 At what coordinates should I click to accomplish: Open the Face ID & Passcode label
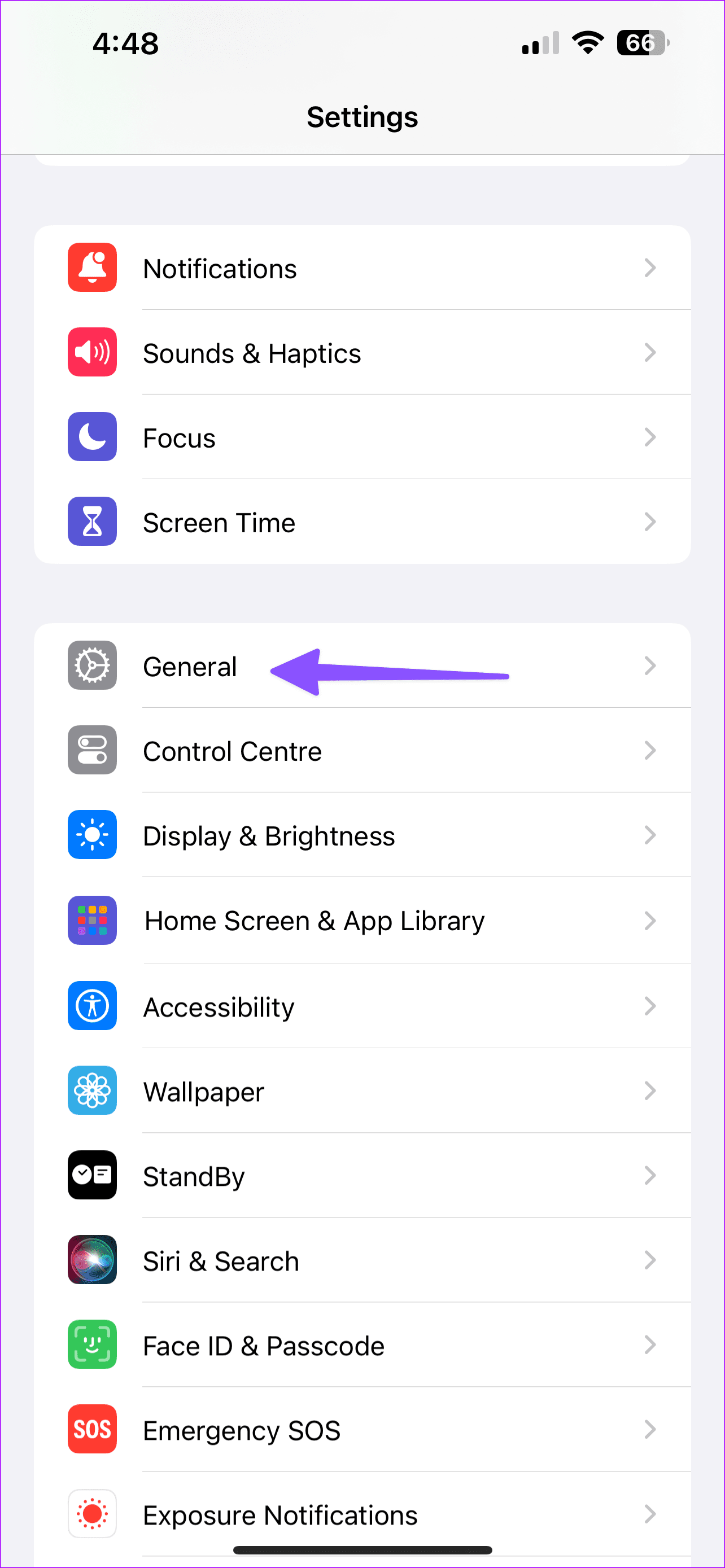pyautogui.click(x=263, y=1346)
